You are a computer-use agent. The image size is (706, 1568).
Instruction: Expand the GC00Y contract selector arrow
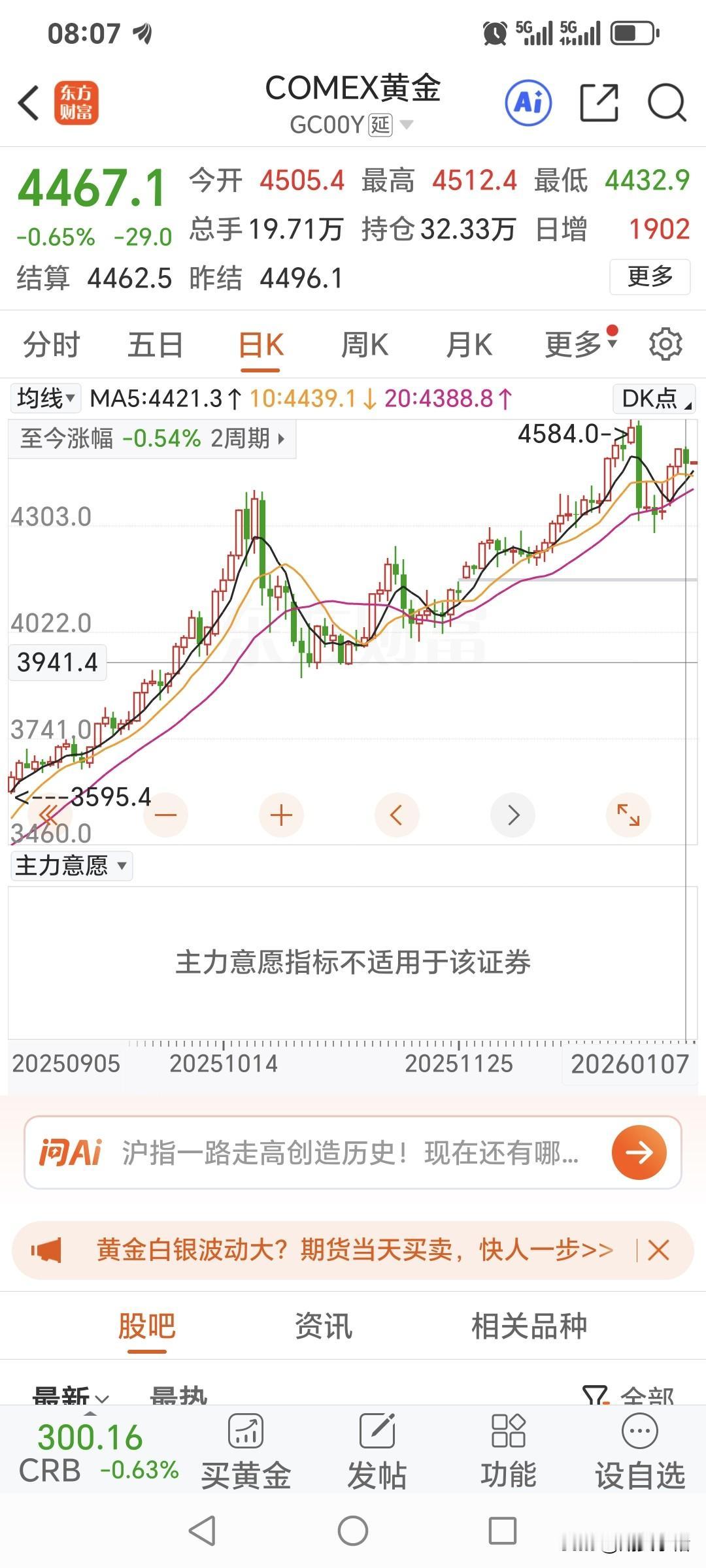(408, 125)
